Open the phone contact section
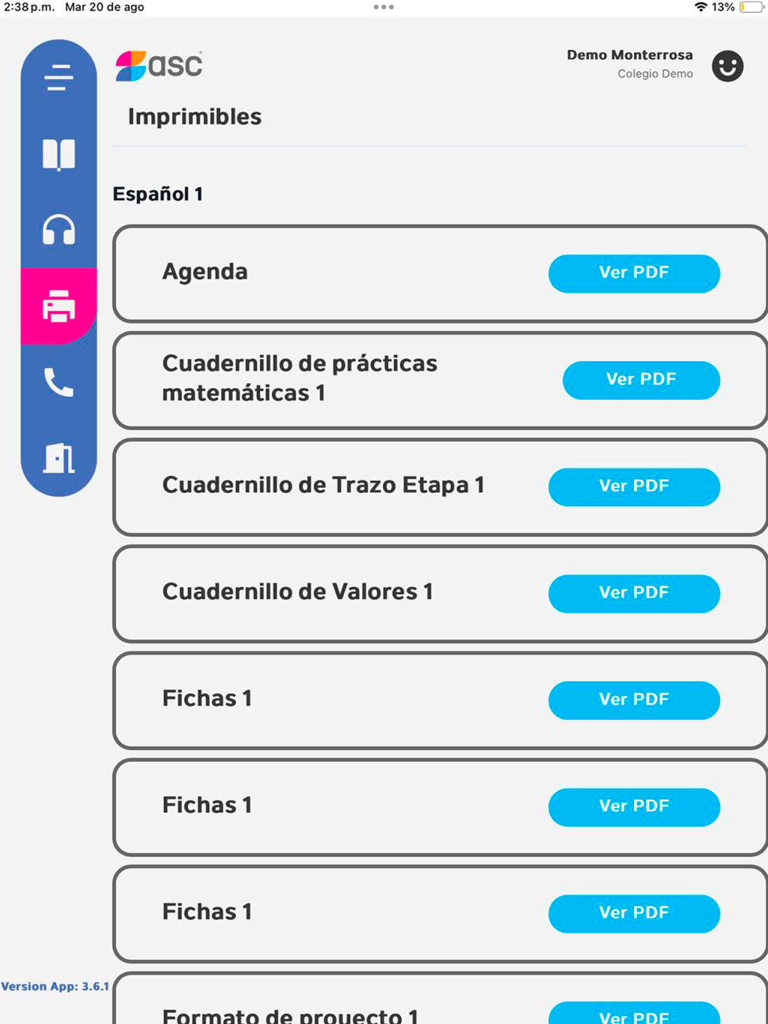The width and height of the screenshot is (768, 1024). tap(59, 384)
